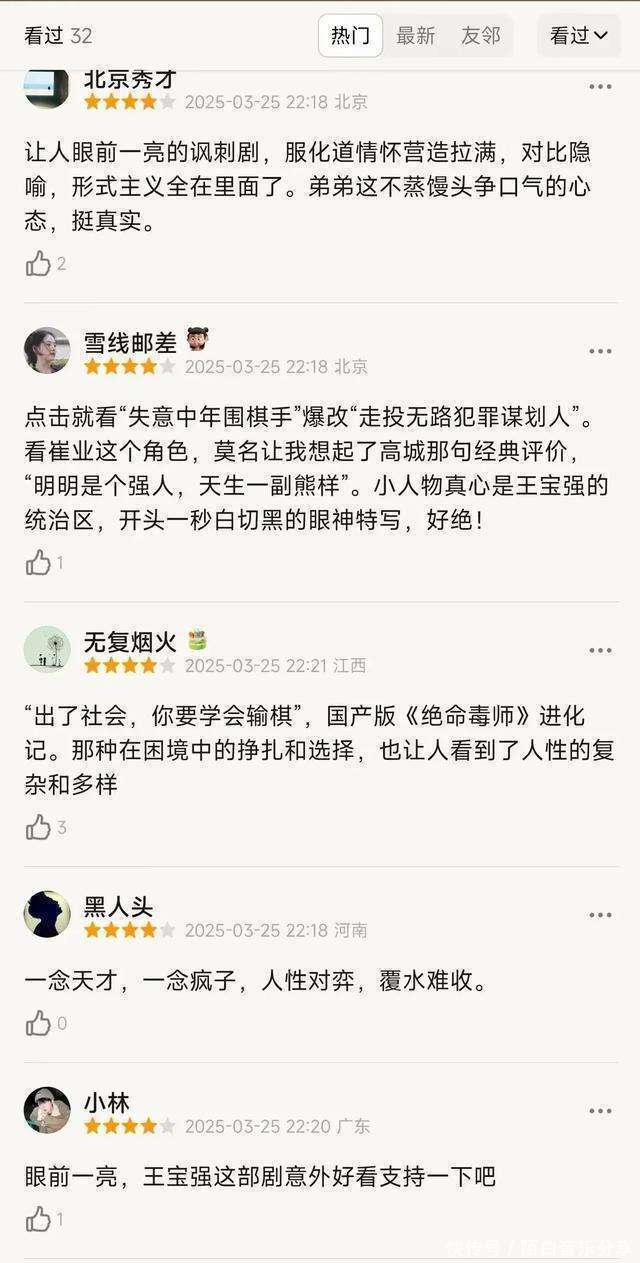Like 无复烟火's review
The width and height of the screenshot is (640, 1263).
[39, 827]
